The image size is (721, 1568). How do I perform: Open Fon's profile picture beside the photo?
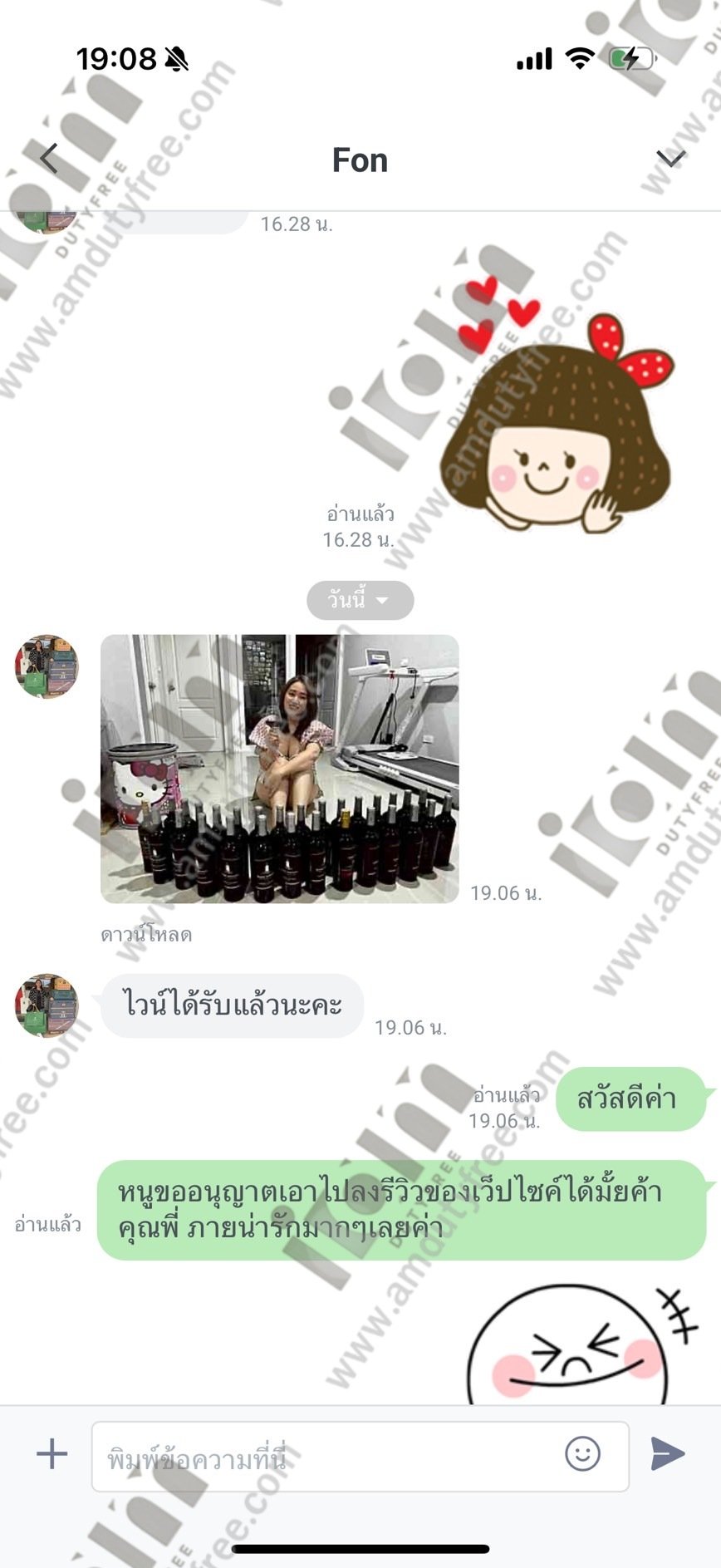pos(47,666)
